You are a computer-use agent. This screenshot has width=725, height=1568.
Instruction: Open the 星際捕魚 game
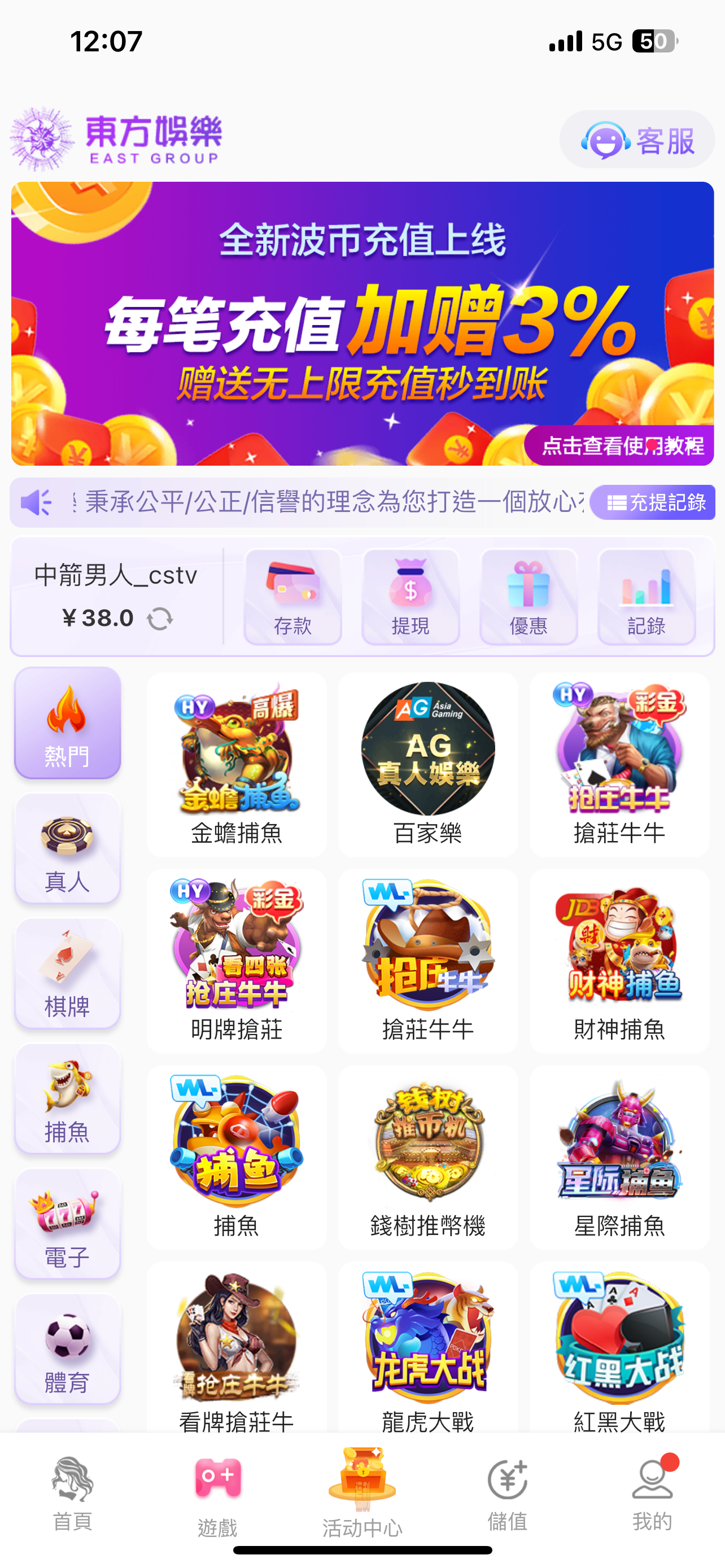(619, 1158)
